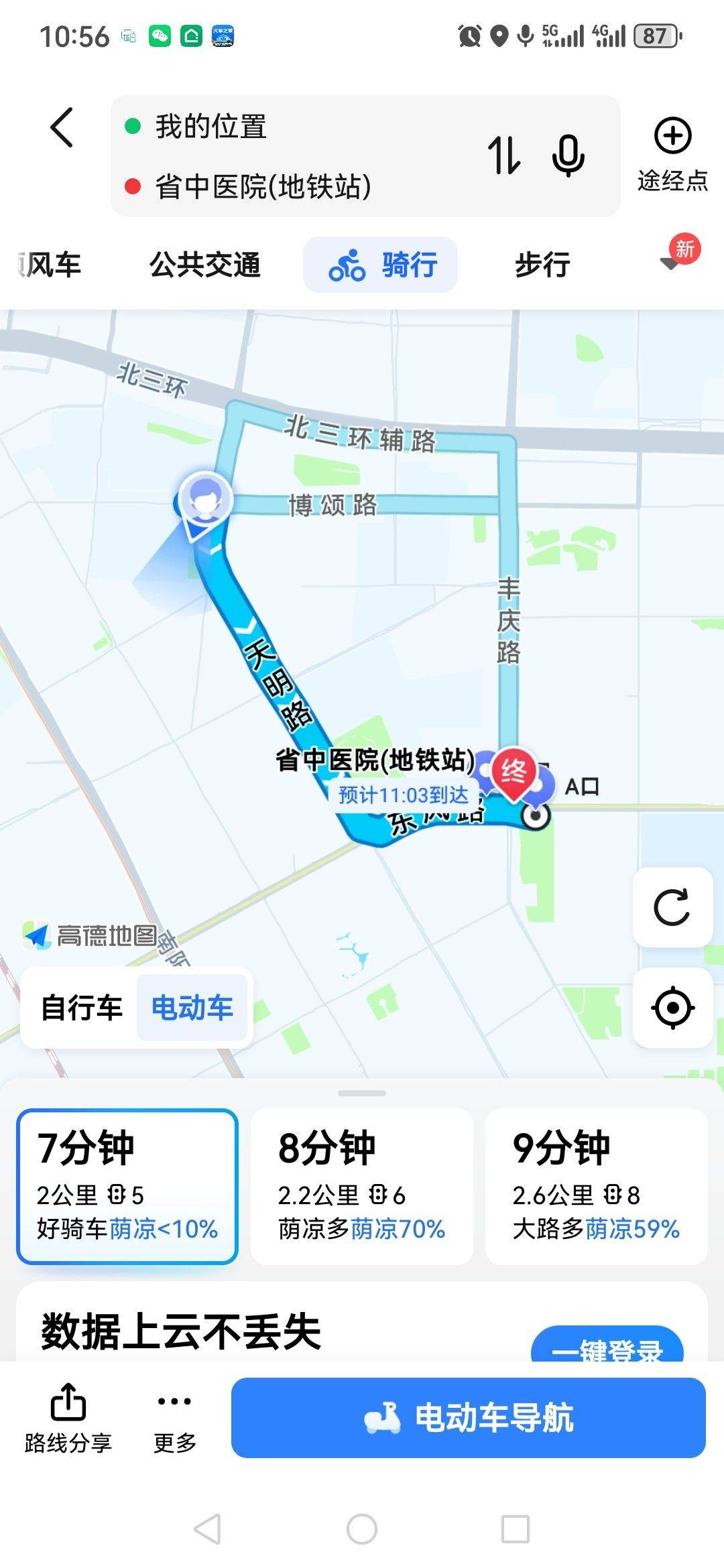Choose 电动车 as the riding type
The height and width of the screenshot is (1568, 724).
click(x=192, y=1008)
